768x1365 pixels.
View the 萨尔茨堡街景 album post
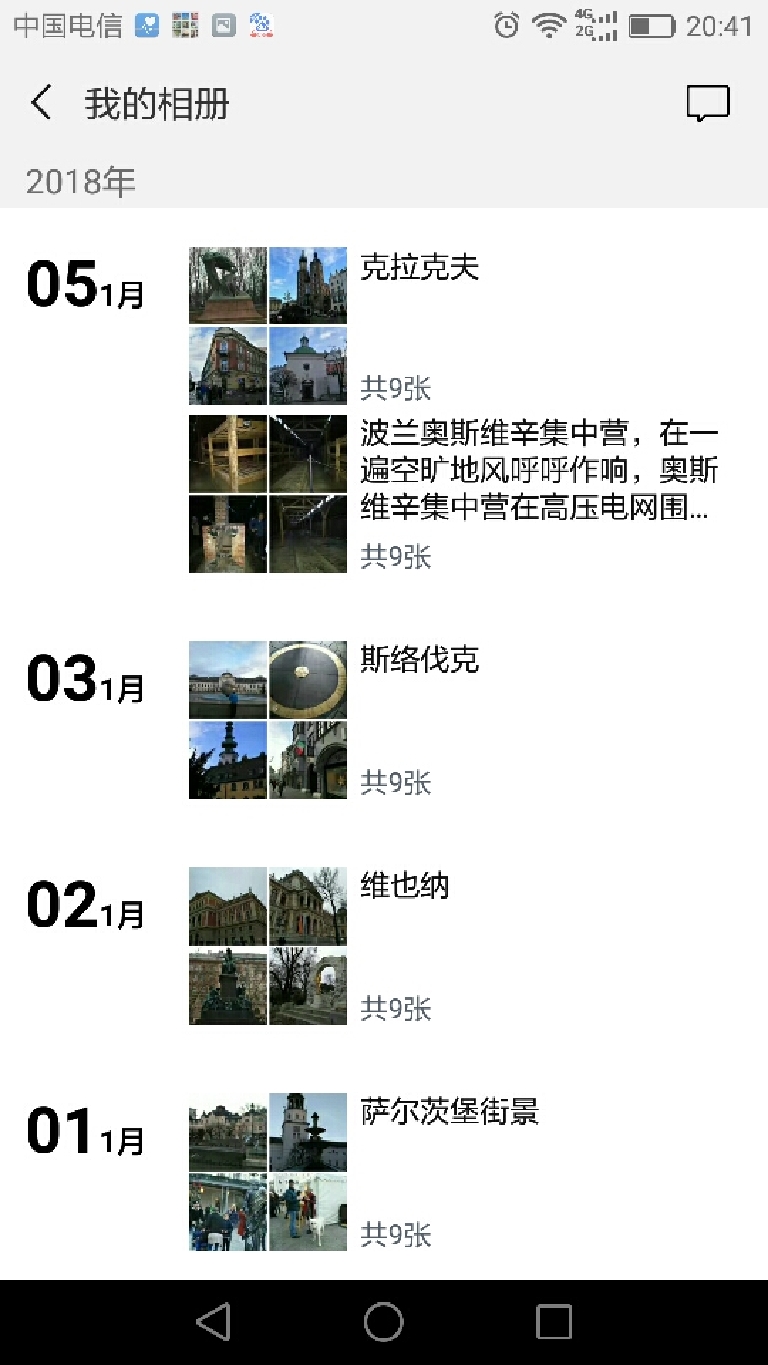(x=449, y=1112)
